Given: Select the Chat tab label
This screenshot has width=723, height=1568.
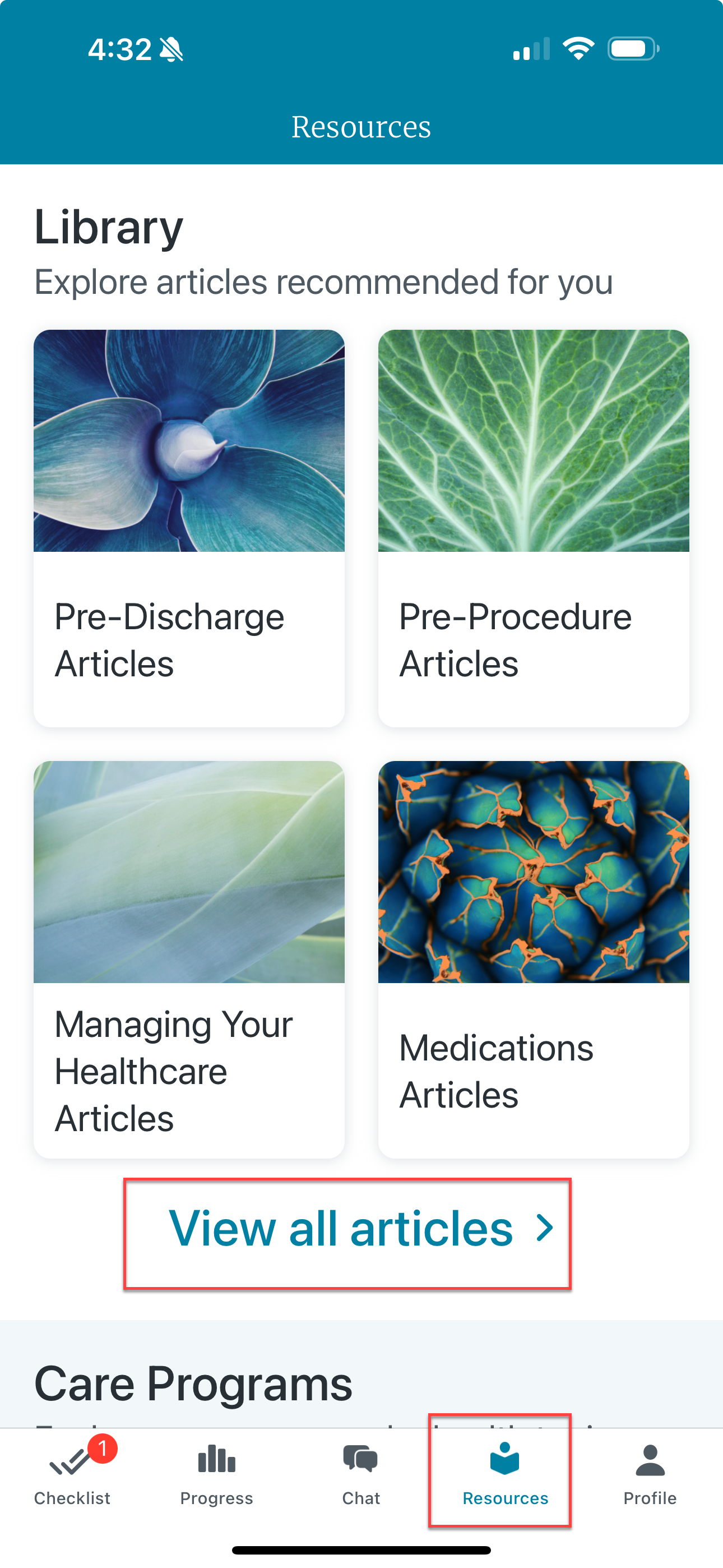Looking at the screenshot, I should [x=361, y=1498].
